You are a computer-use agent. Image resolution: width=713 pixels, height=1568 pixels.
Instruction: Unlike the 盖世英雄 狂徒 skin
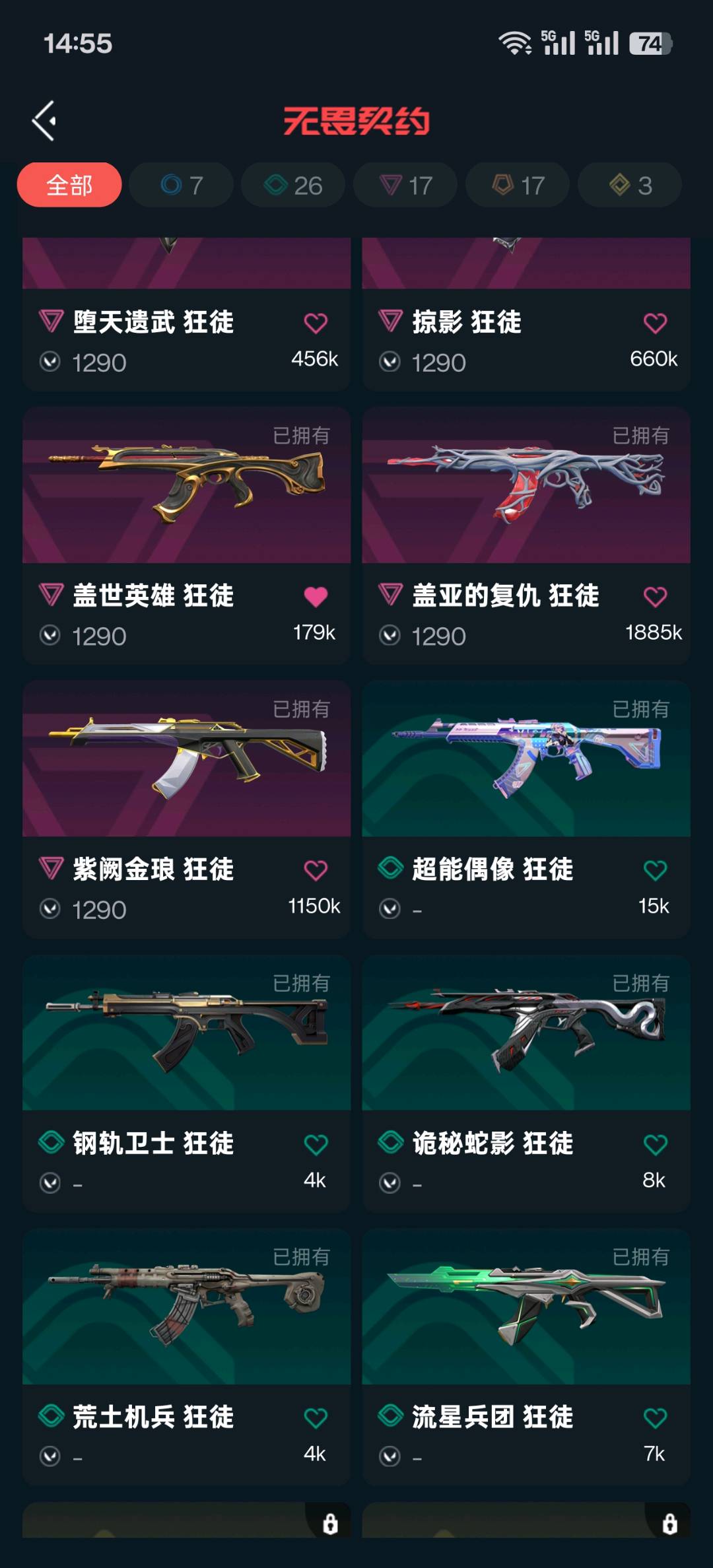(316, 596)
